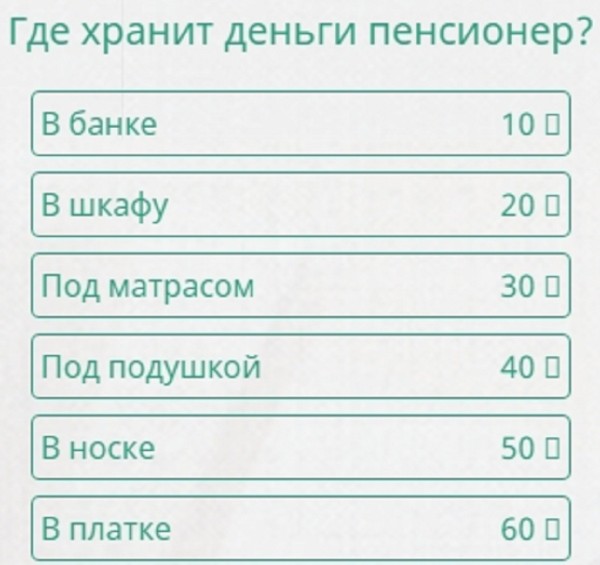Screen dimensions: 600x565
Task: Pick the "Под подушкой" answer
Action: (x=300, y=367)
